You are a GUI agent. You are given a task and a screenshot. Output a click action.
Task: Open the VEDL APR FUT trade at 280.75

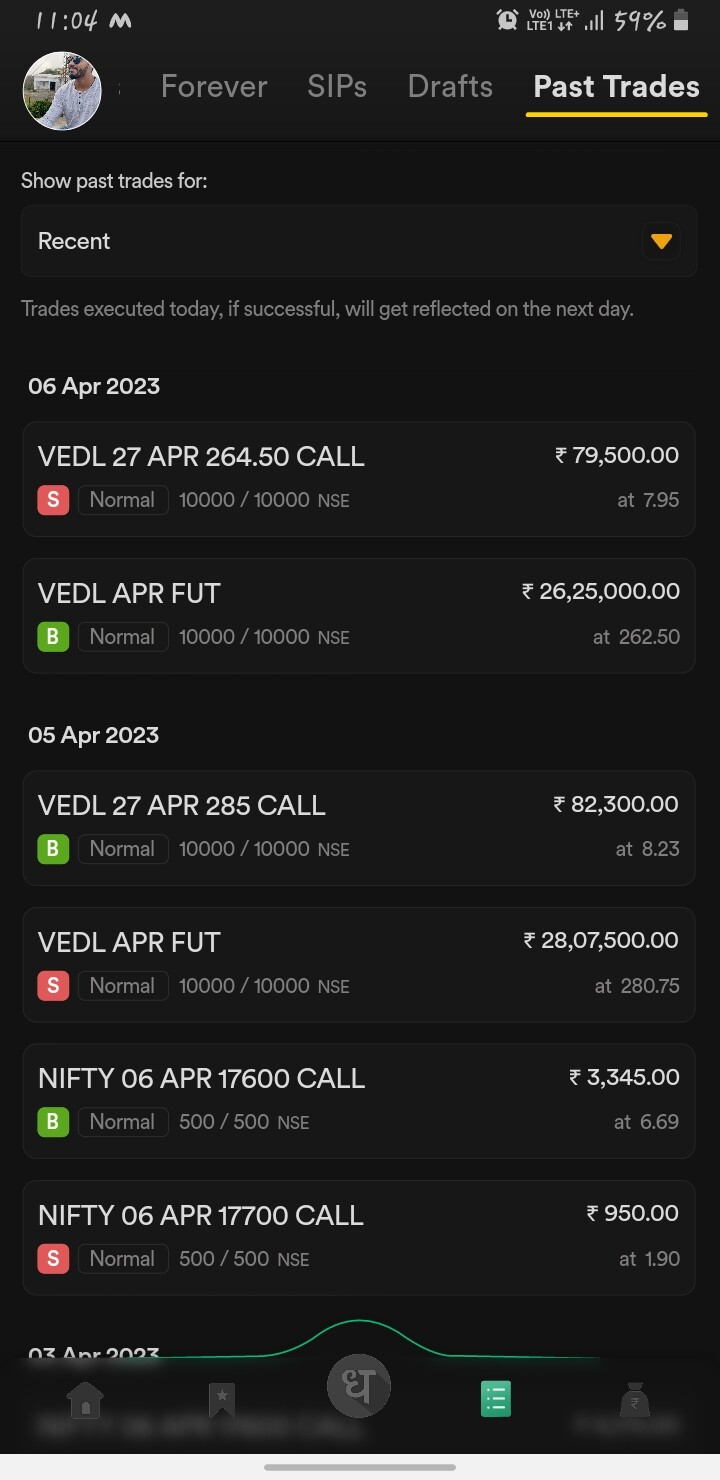359,965
